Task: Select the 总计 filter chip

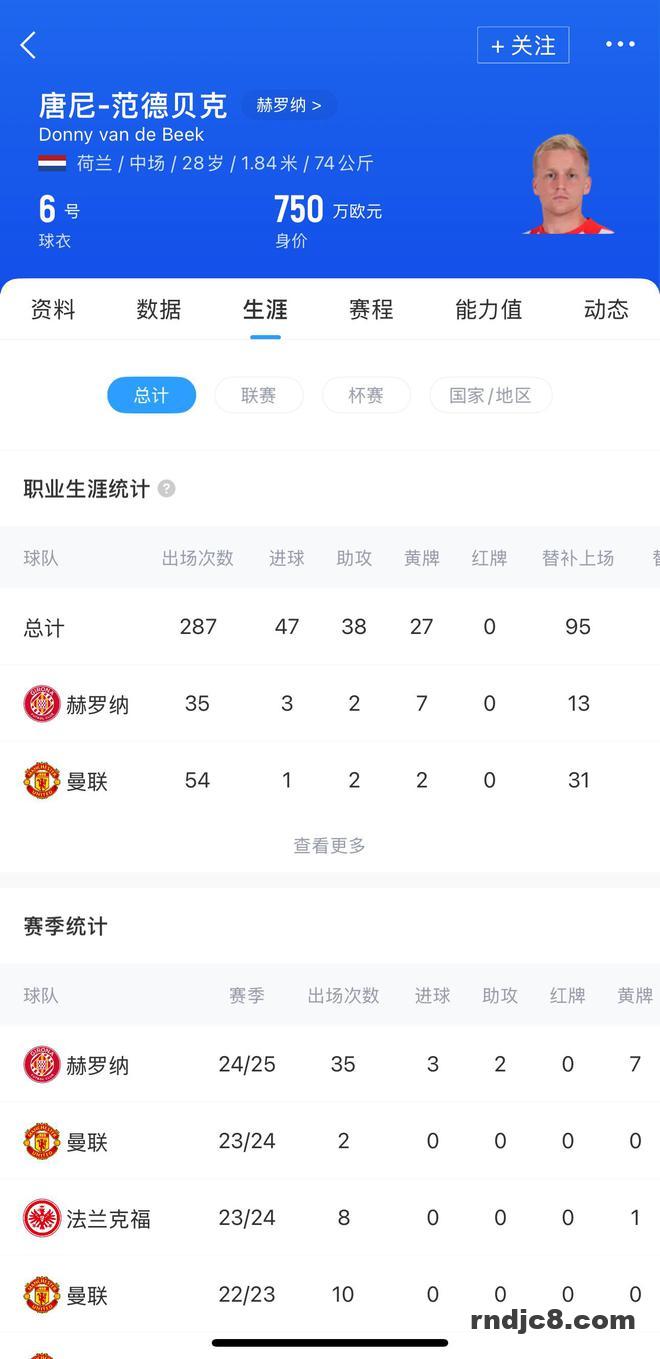Action: (x=152, y=395)
